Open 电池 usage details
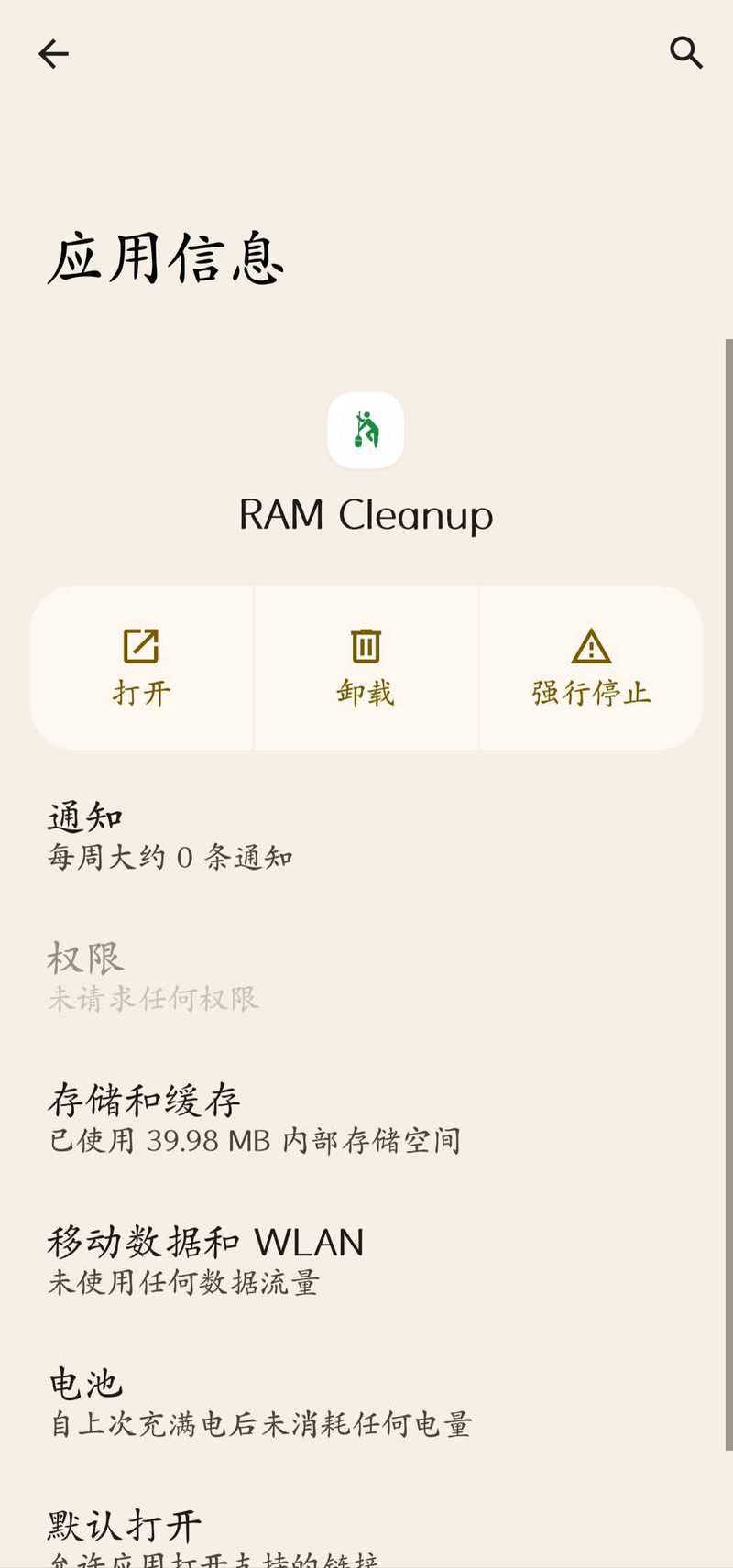Image resolution: width=733 pixels, height=1568 pixels. pos(366,1403)
